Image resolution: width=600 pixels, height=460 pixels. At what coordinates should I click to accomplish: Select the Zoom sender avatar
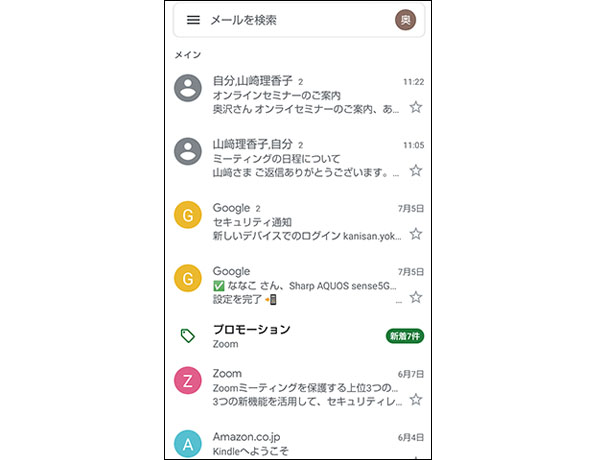pyautogui.click(x=188, y=380)
